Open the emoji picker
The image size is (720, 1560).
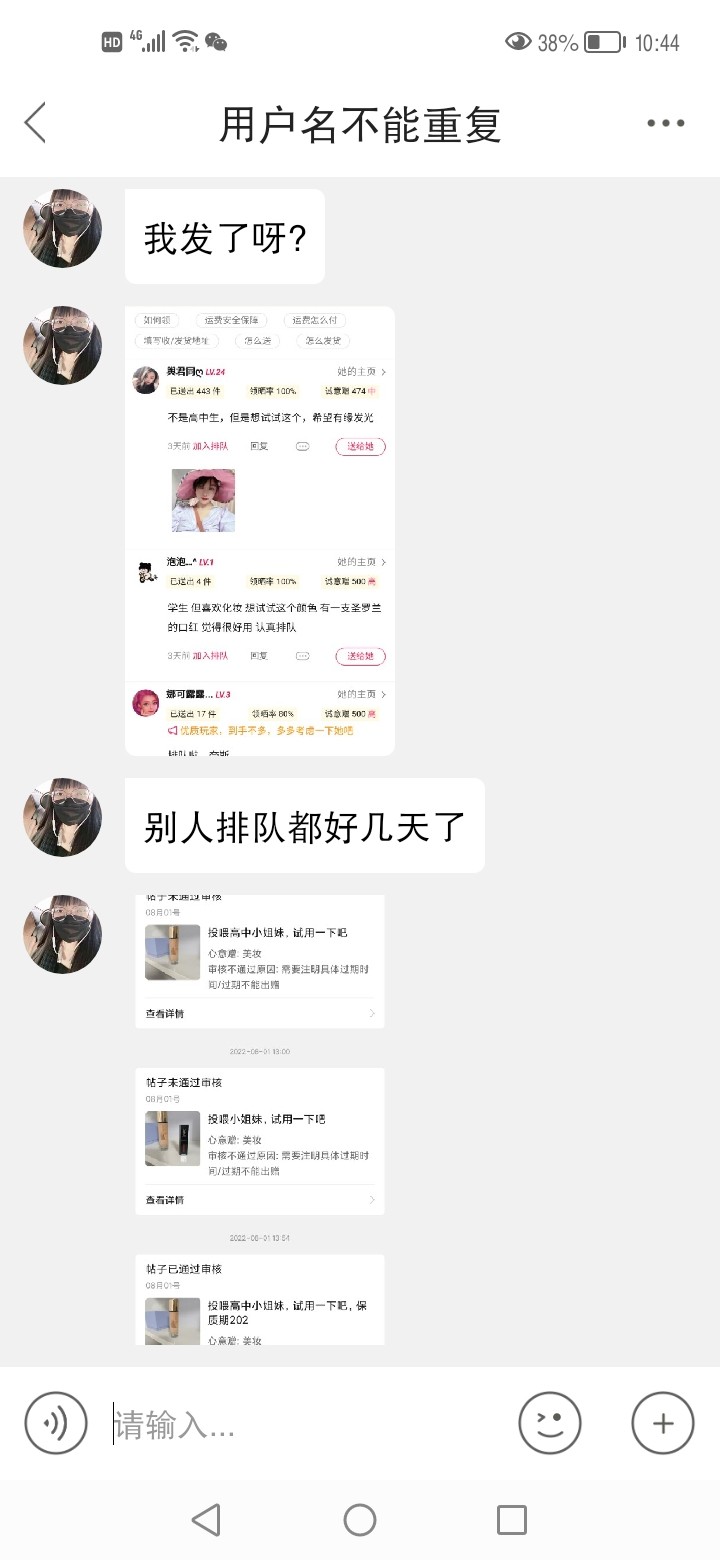(x=549, y=1423)
